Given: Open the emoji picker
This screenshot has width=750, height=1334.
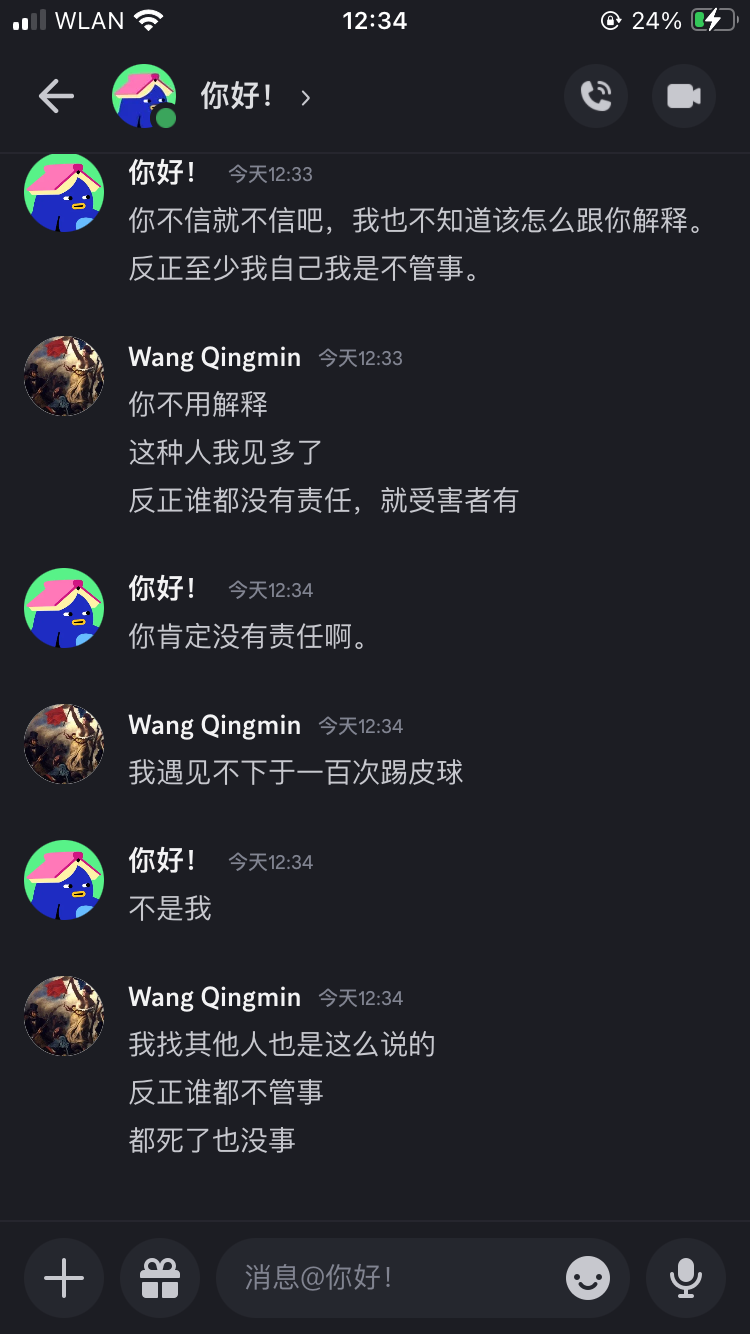Looking at the screenshot, I should point(588,1278).
